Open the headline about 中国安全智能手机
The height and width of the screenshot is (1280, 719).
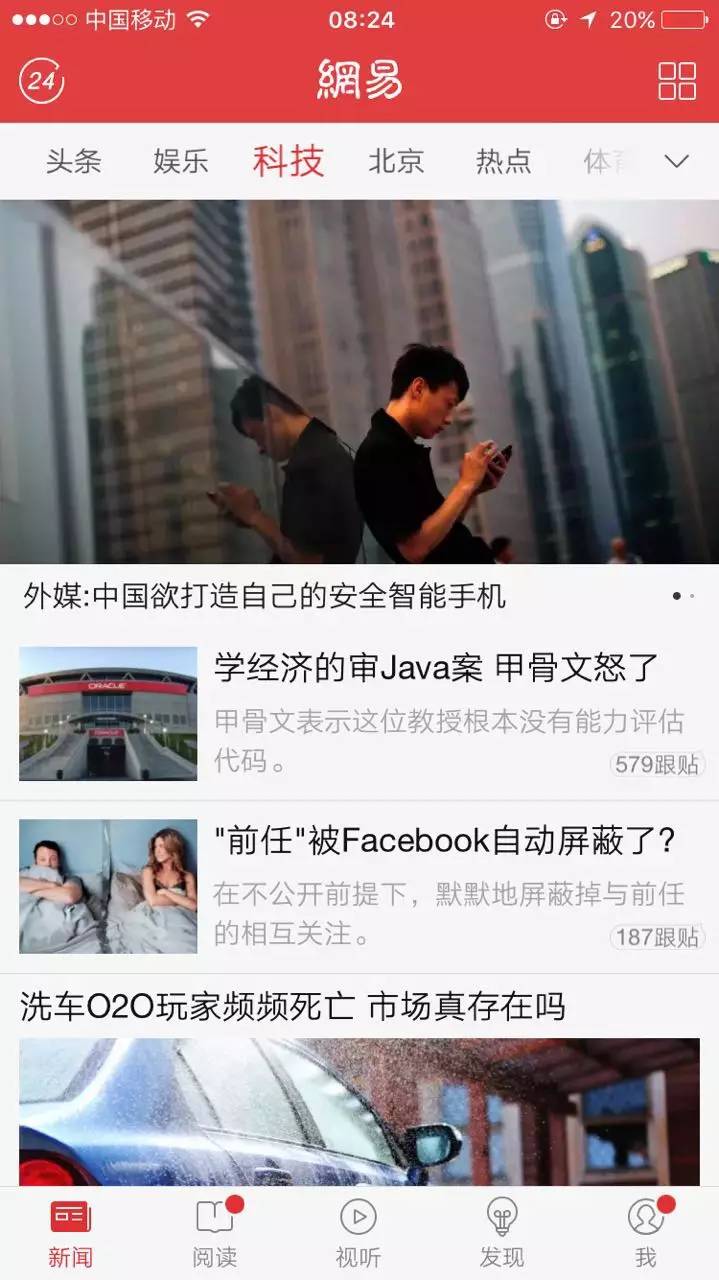click(265, 597)
